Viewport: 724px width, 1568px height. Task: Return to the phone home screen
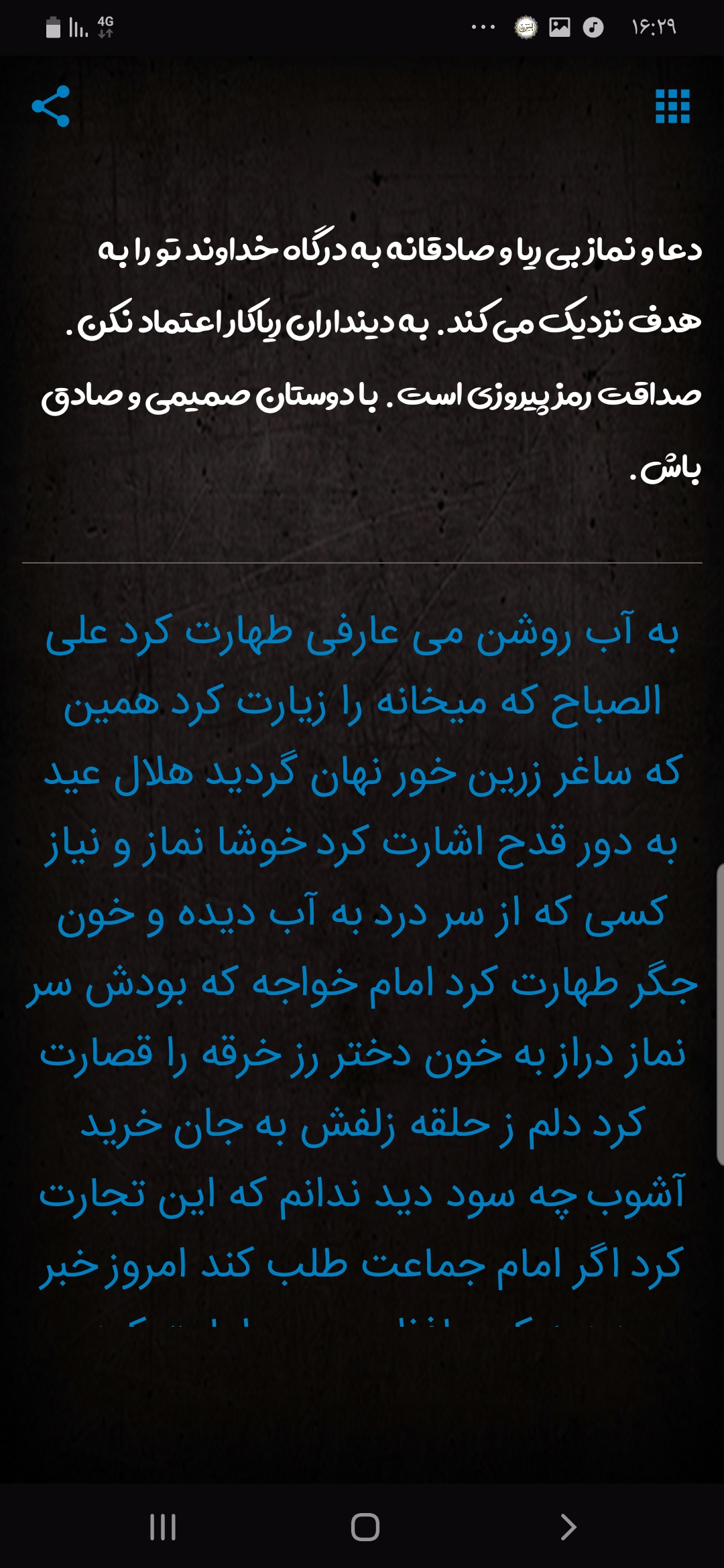pyautogui.click(x=365, y=1526)
